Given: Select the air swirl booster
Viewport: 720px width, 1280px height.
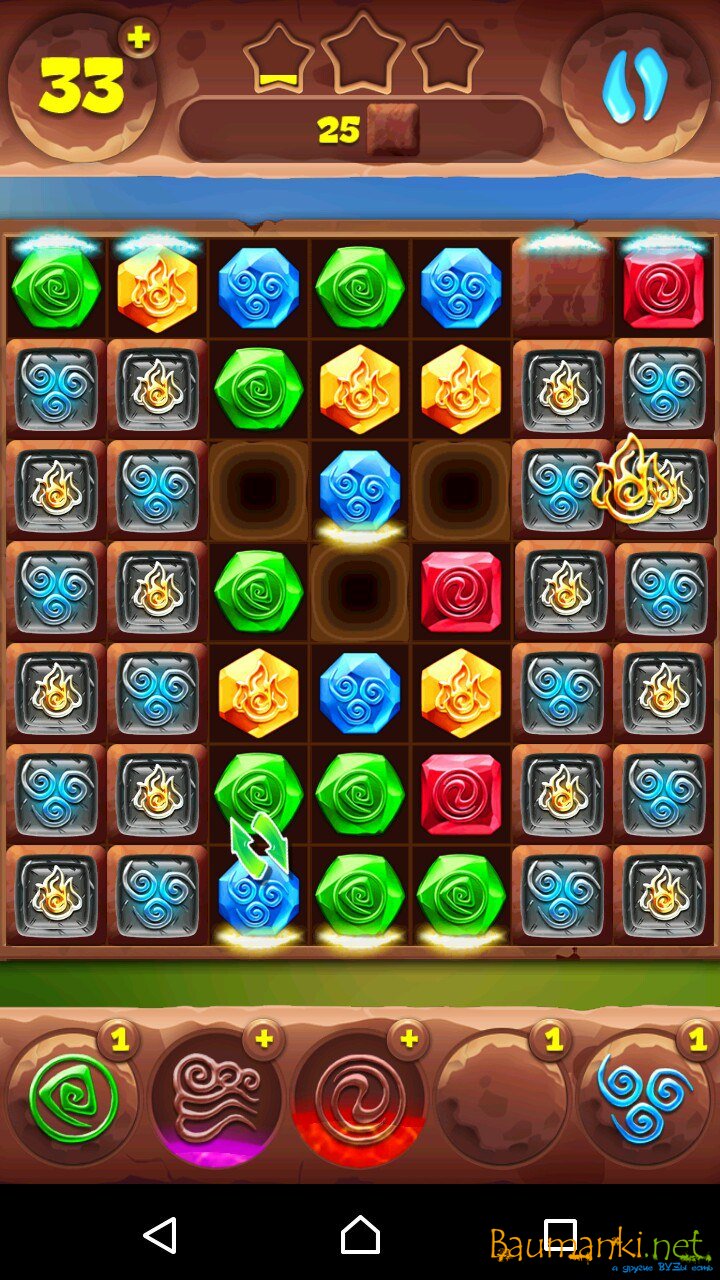Looking at the screenshot, I should [x=217, y=1100].
